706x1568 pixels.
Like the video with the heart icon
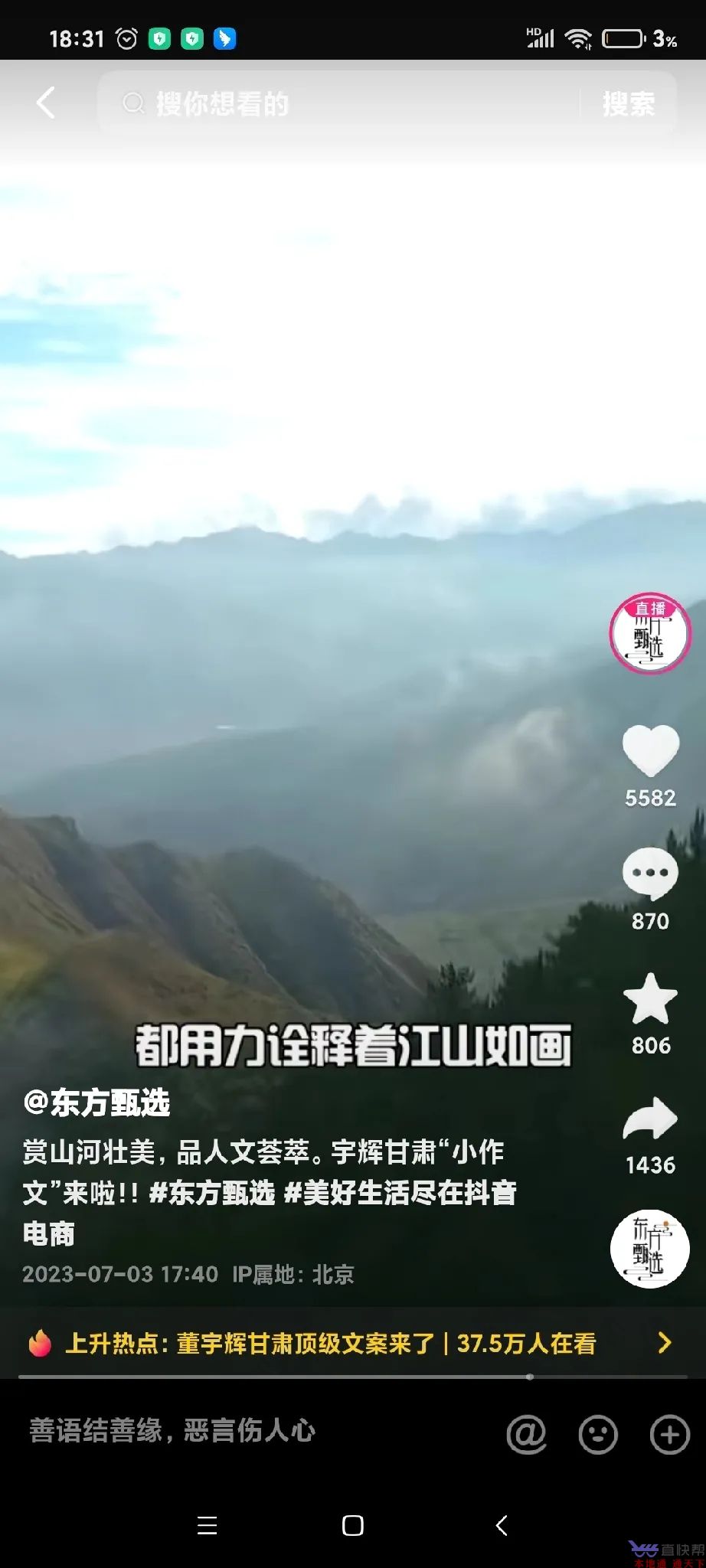(650, 751)
